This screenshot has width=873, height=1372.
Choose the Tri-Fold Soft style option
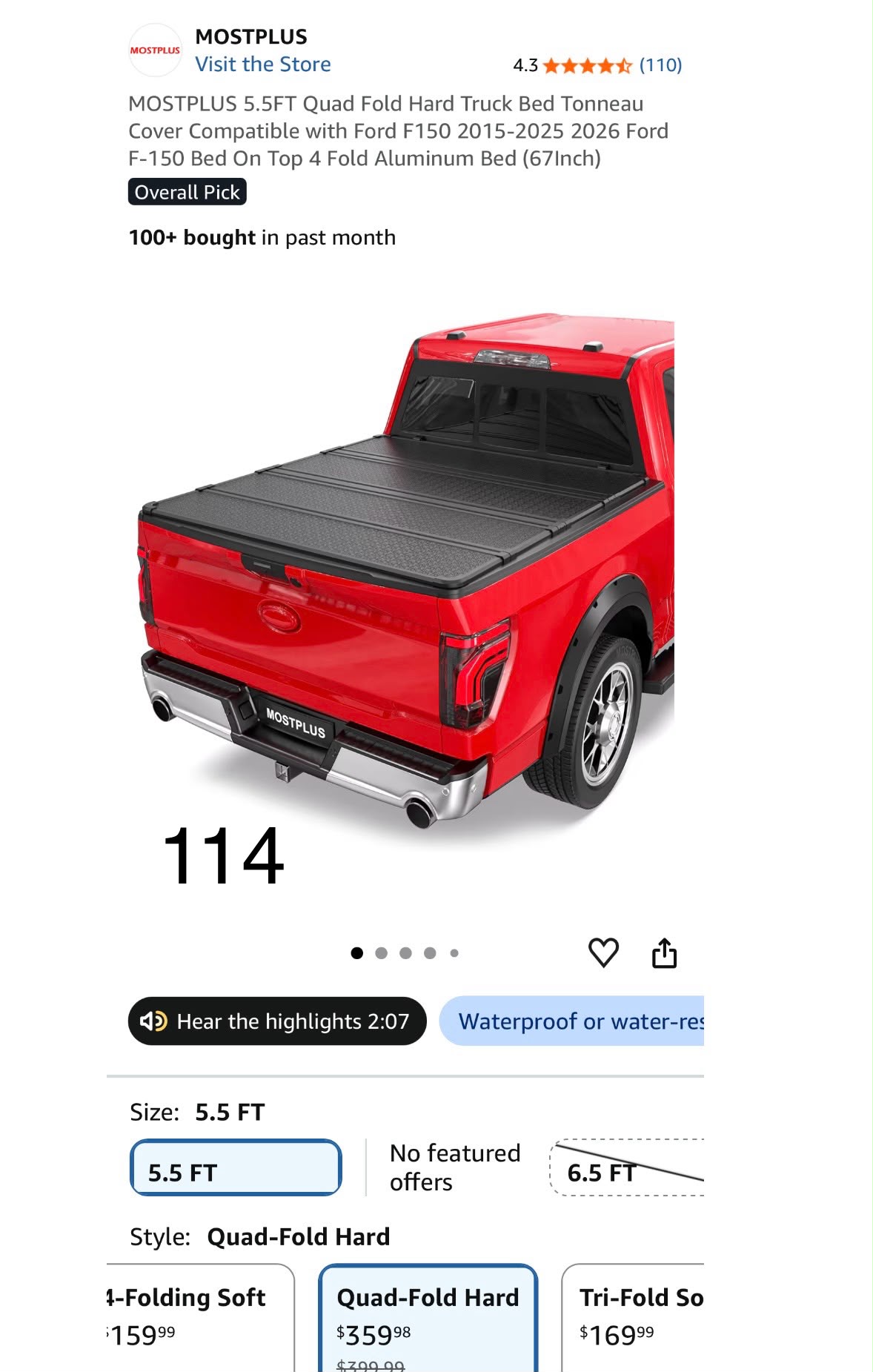click(633, 1318)
